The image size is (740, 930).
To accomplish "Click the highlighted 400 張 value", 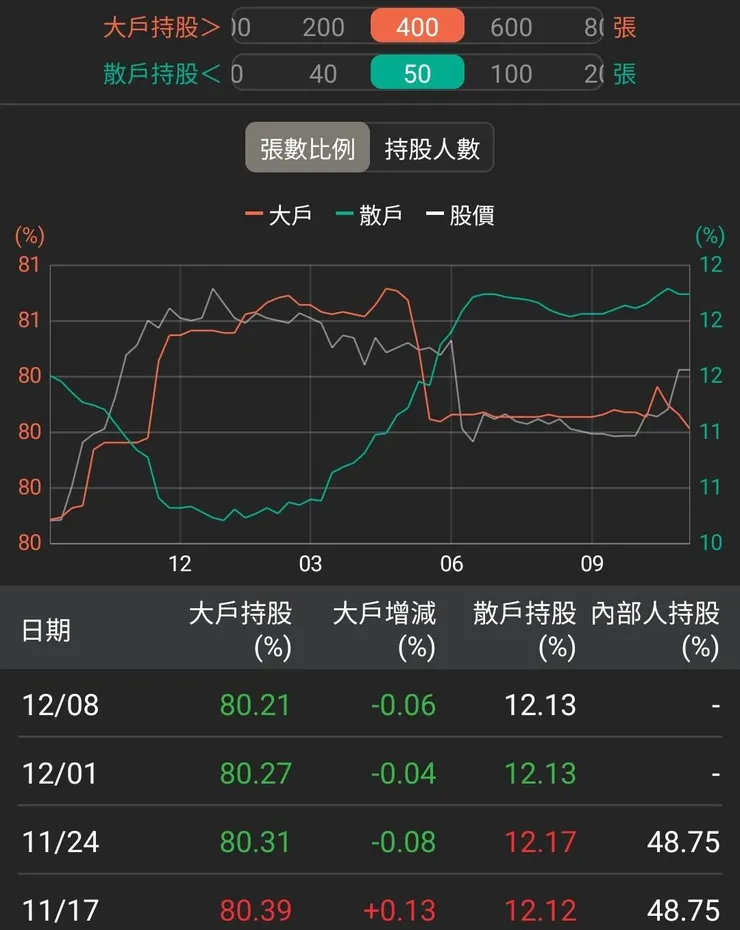I will tap(416, 26).
